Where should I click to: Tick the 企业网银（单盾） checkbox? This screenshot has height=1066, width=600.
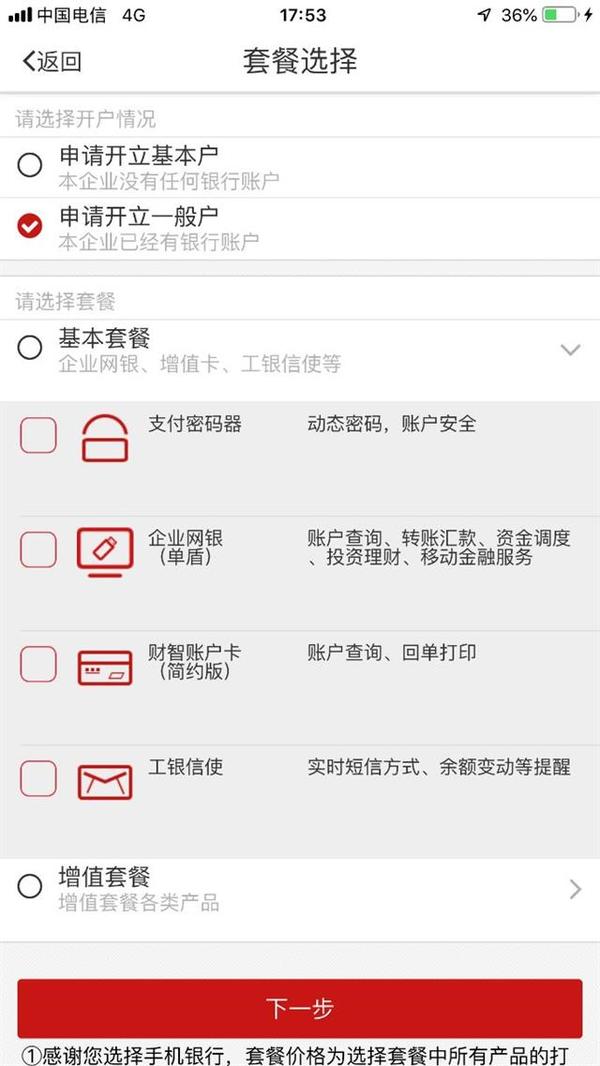coord(39,549)
